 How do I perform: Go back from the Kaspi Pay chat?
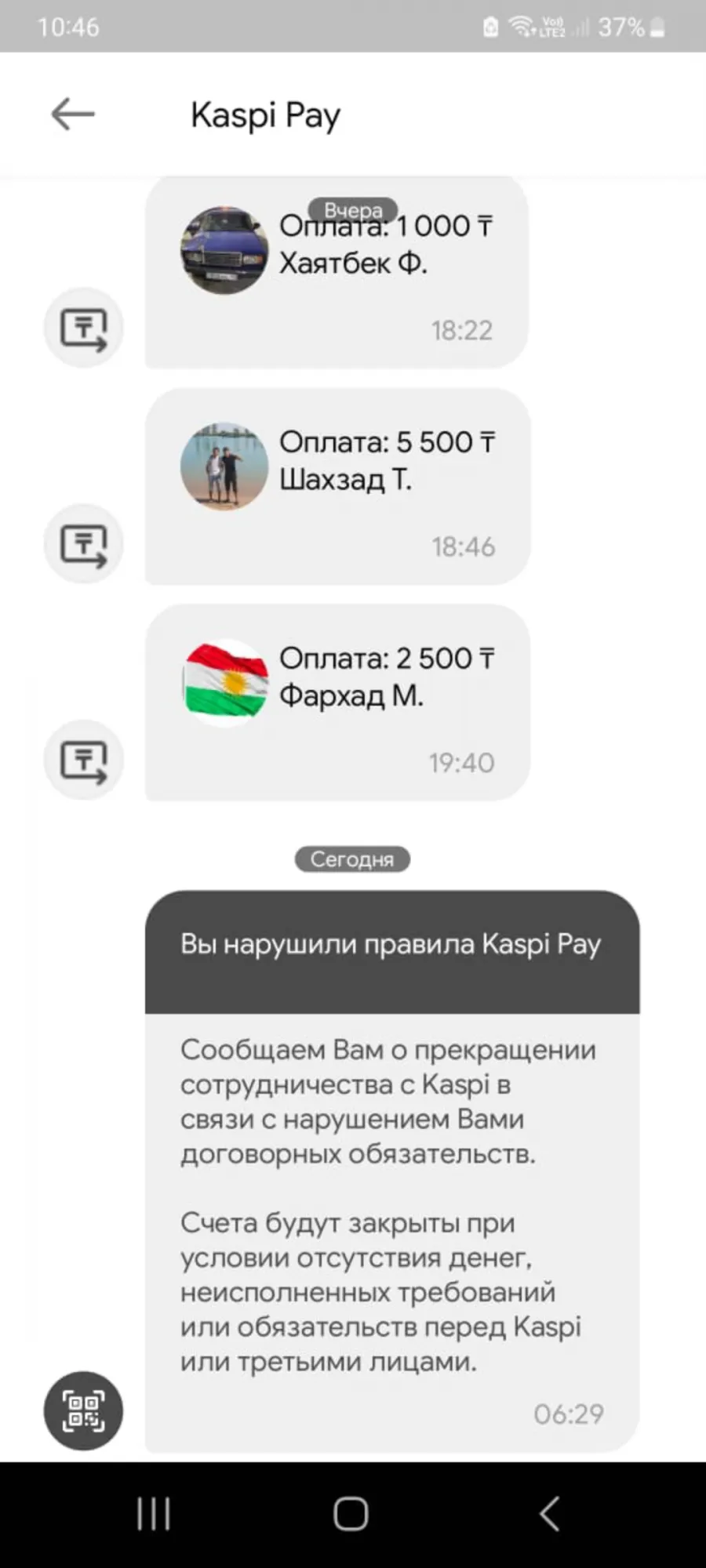(73, 114)
